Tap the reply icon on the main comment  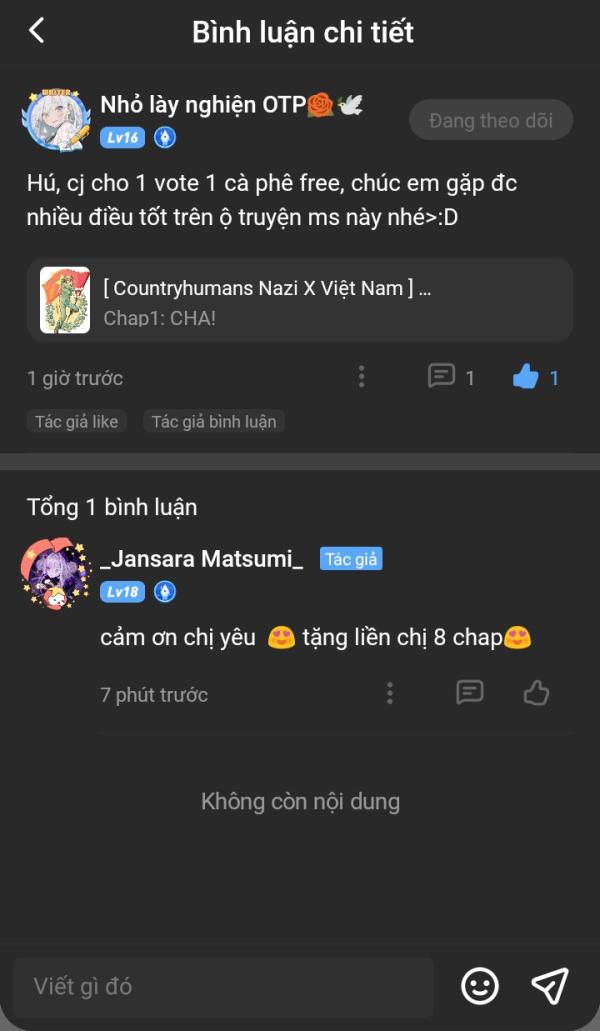pyautogui.click(x=441, y=377)
